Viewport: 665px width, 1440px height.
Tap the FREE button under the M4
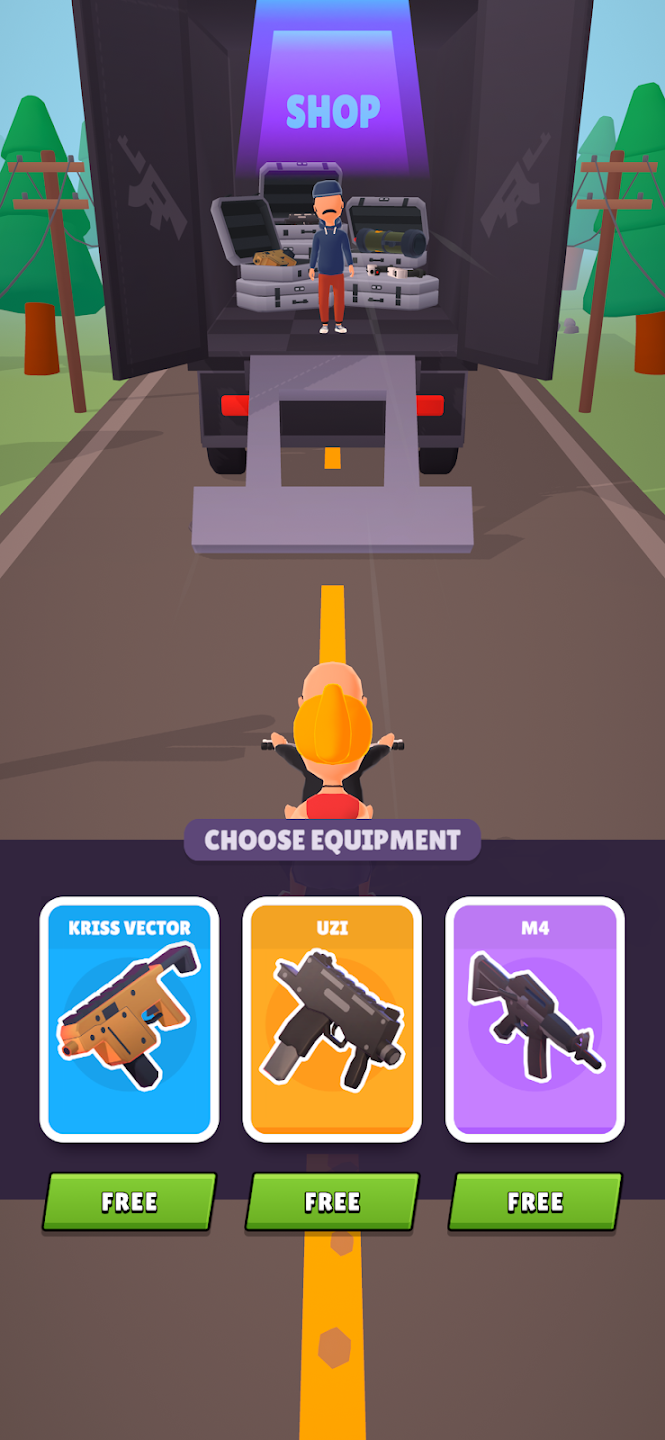tap(535, 1201)
